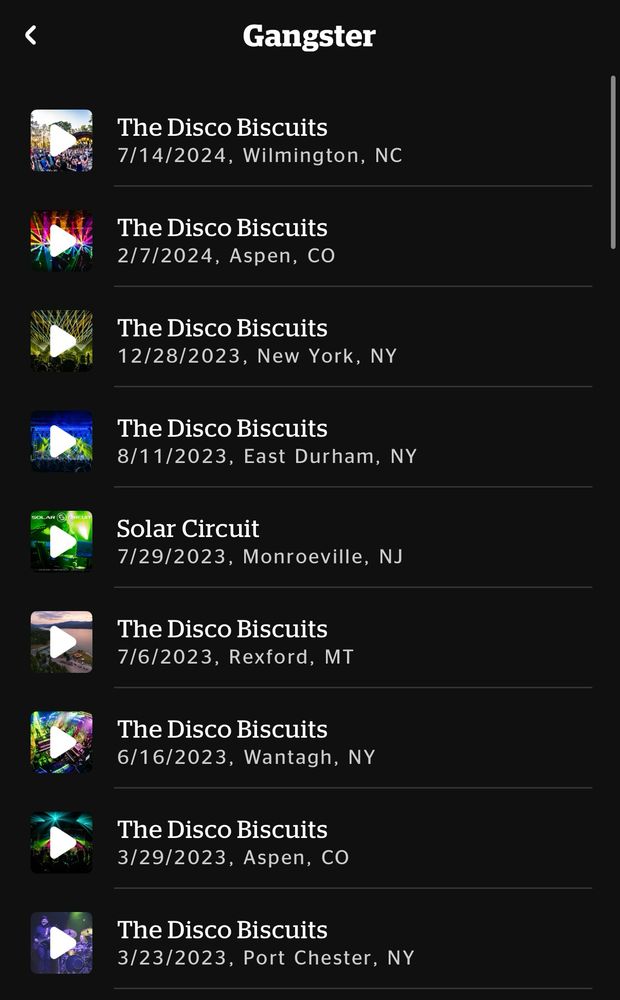Open the 6/16/2023 Wantagh, NY show

point(246,742)
